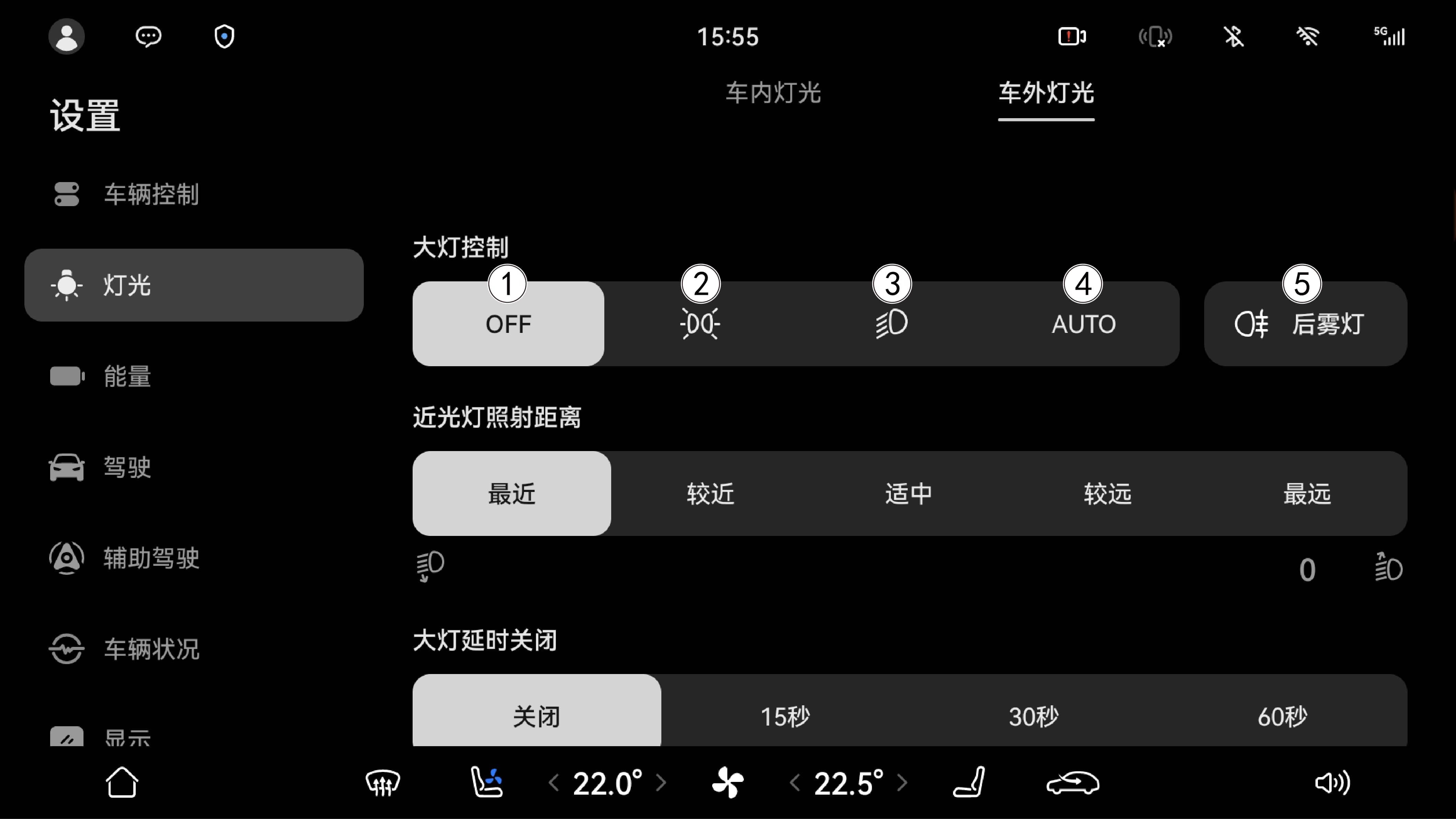1456x819 pixels.
Task: Open the fan climate control
Action: pos(727,783)
